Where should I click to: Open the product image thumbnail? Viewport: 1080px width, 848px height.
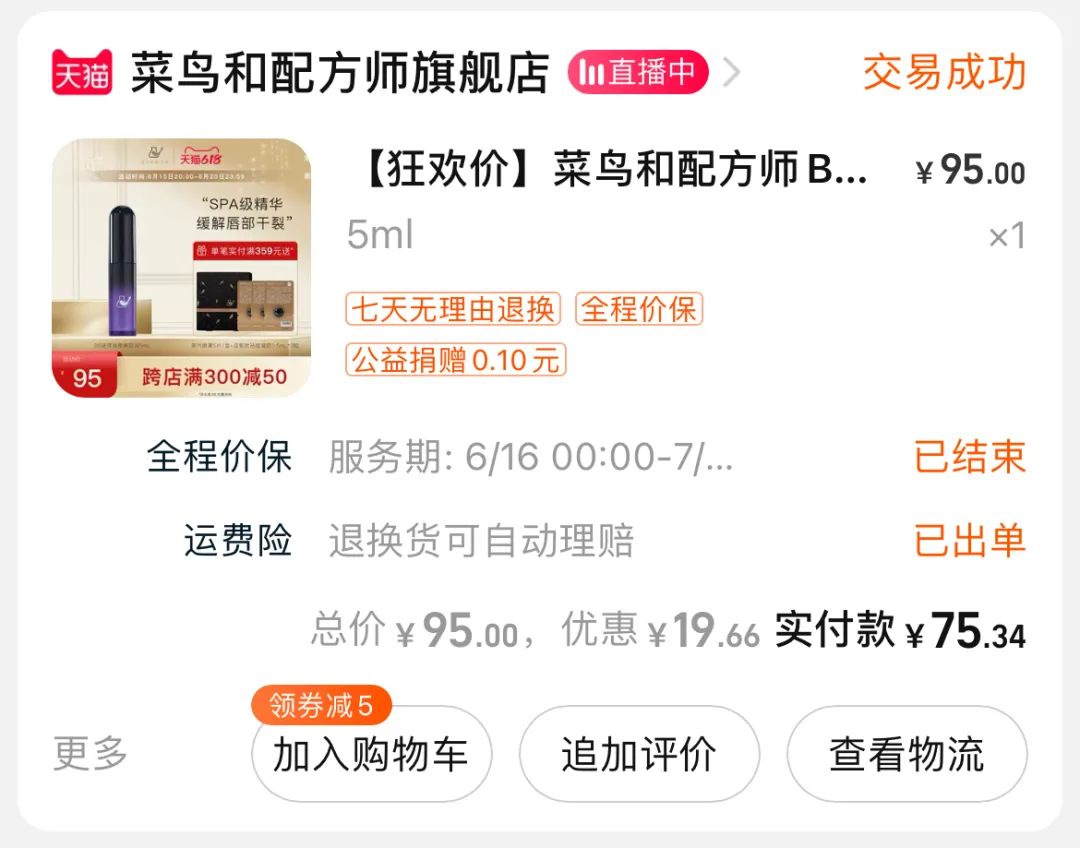click(x=181, y=267)
